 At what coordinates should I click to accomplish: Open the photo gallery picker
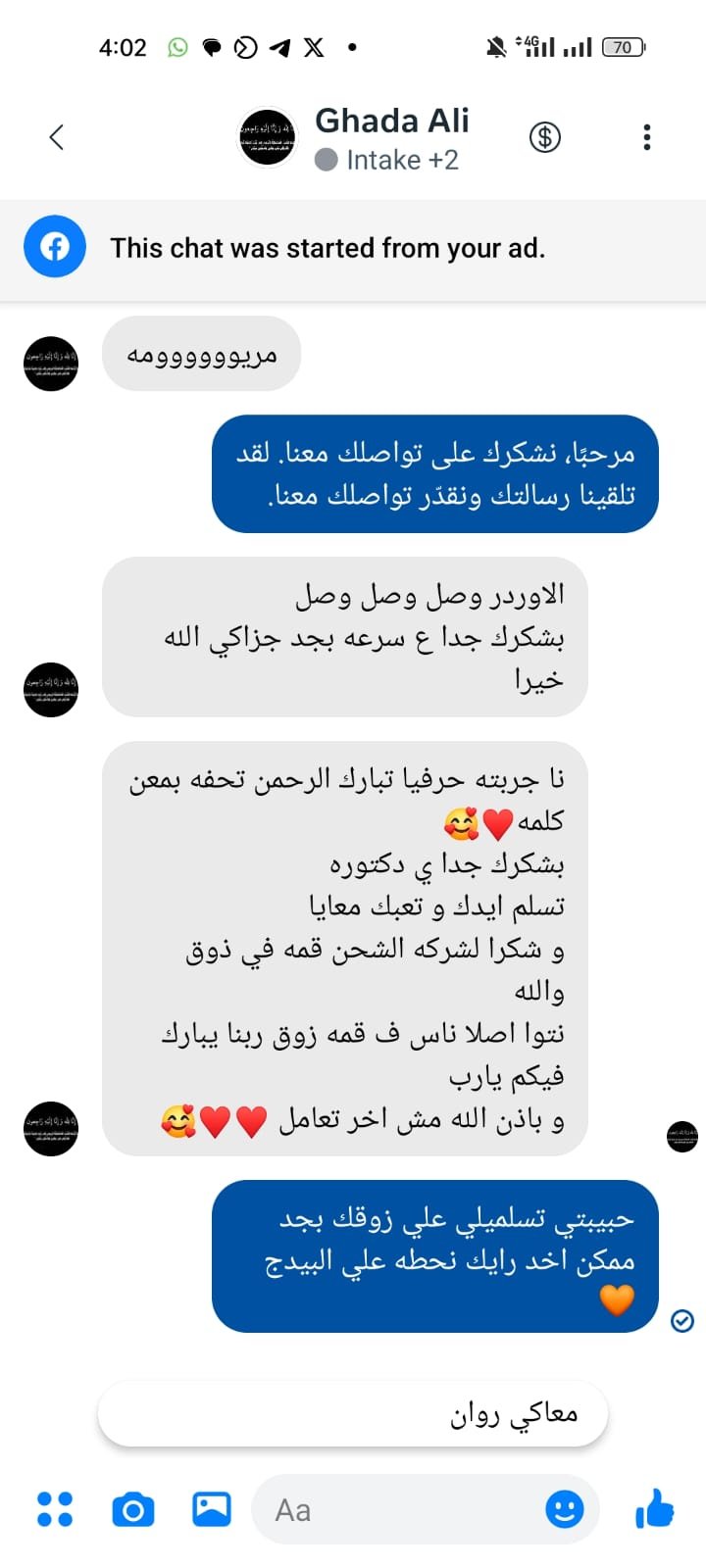tap(212, 1509)
